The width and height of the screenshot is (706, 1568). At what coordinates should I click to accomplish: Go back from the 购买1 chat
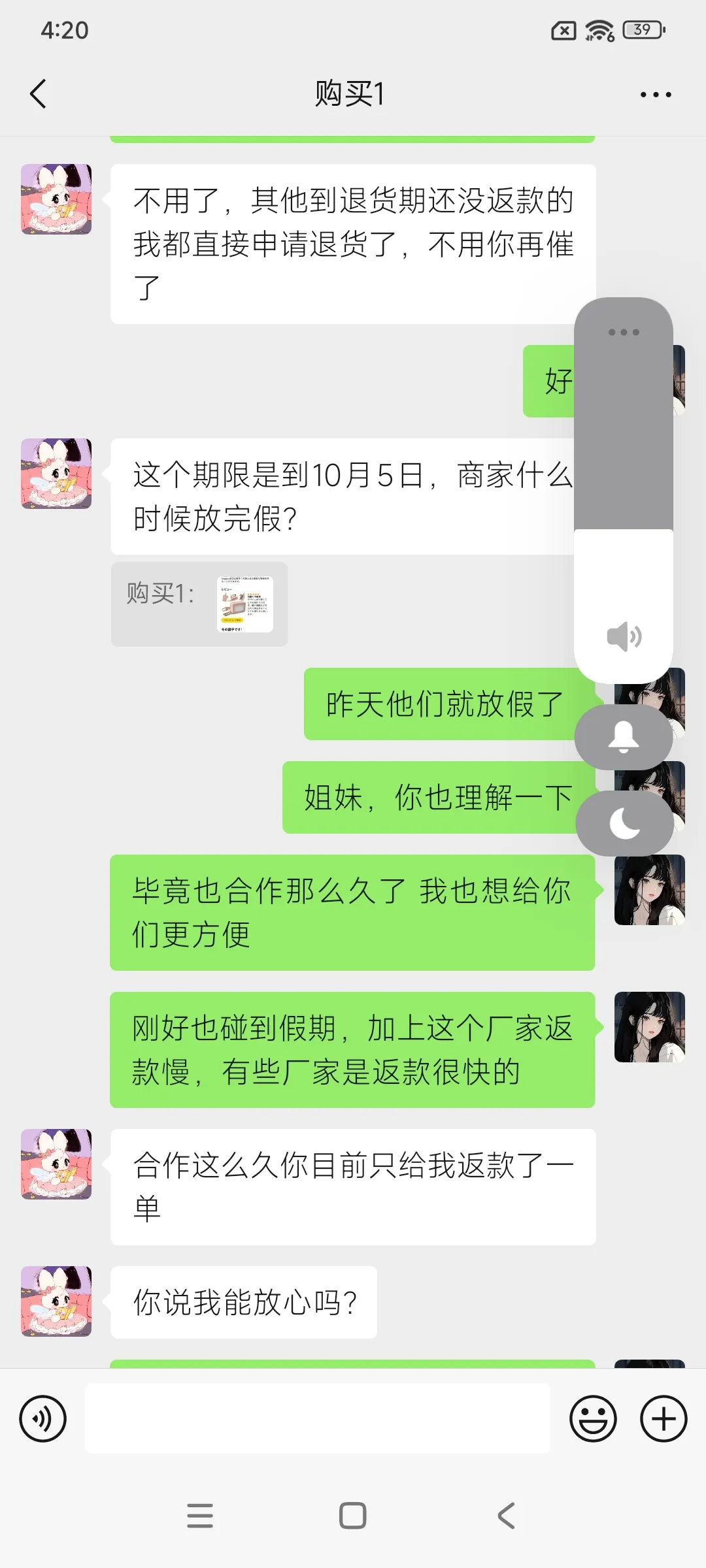(39, 94)
